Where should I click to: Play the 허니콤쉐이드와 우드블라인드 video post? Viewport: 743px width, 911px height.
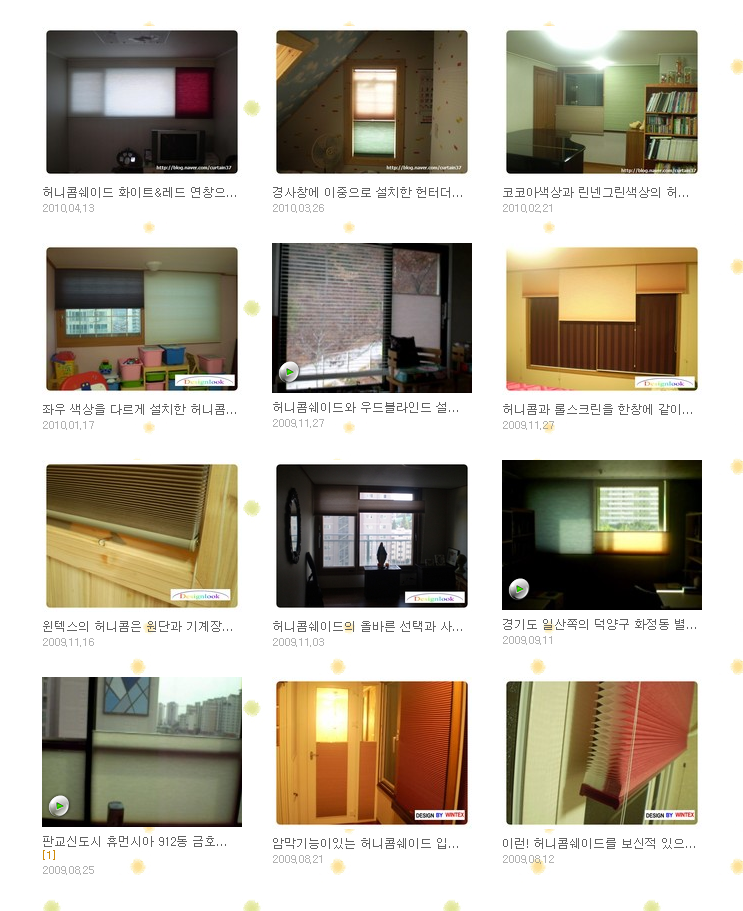click(x=289, y=373)
